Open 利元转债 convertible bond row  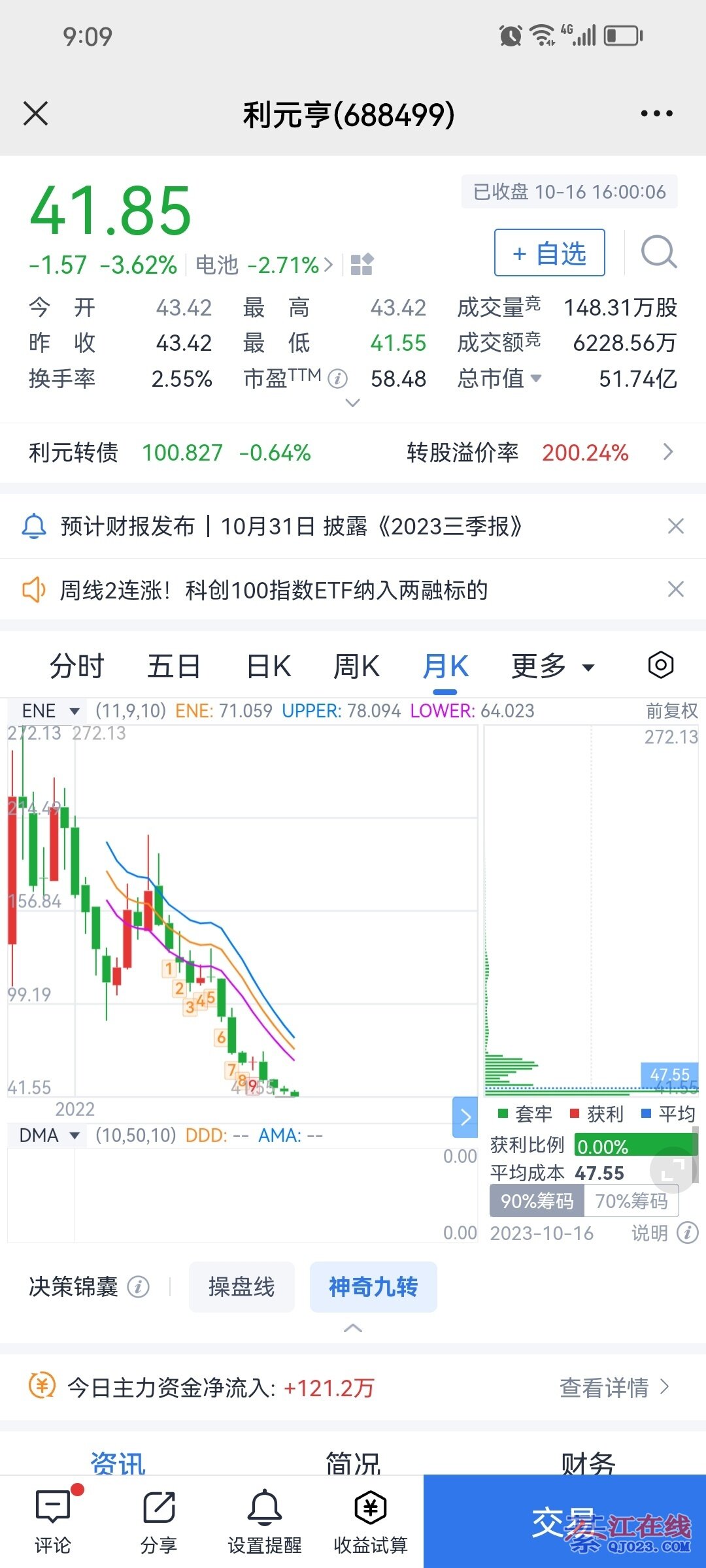coord(353,452)
